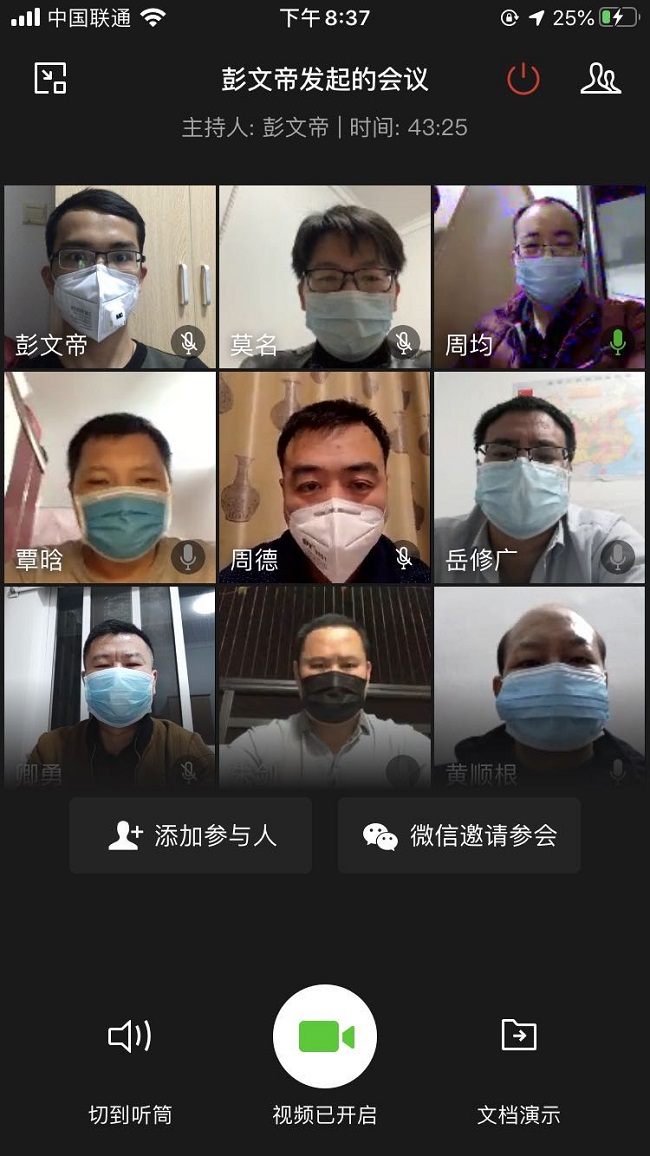View 周均's video tile
Viewport: 650px width, 1156px height.
point(539,276)
